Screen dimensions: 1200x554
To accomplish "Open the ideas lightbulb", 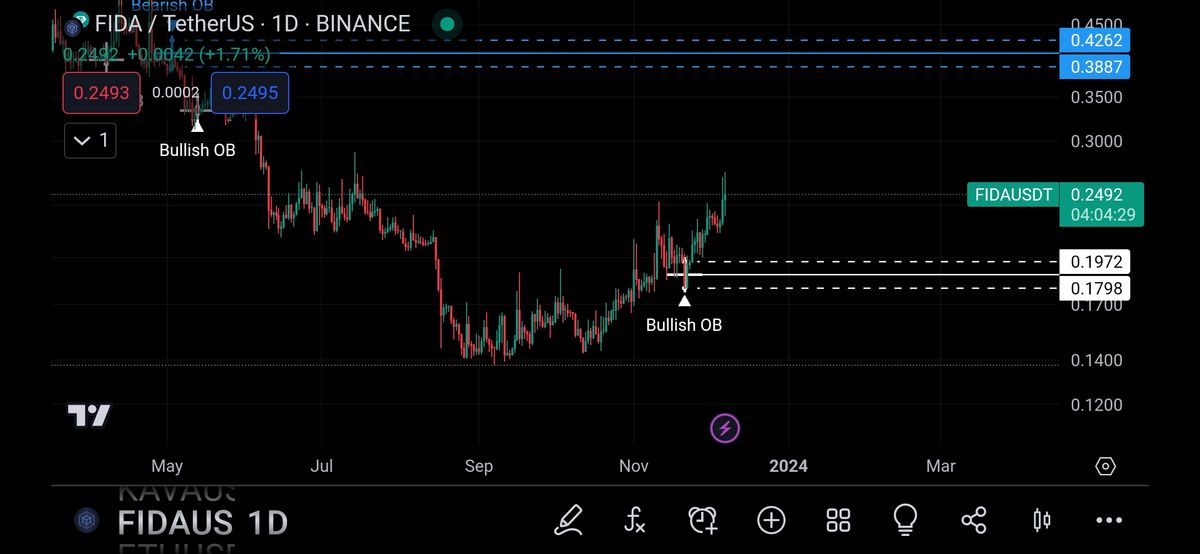I will click(905, 519).
